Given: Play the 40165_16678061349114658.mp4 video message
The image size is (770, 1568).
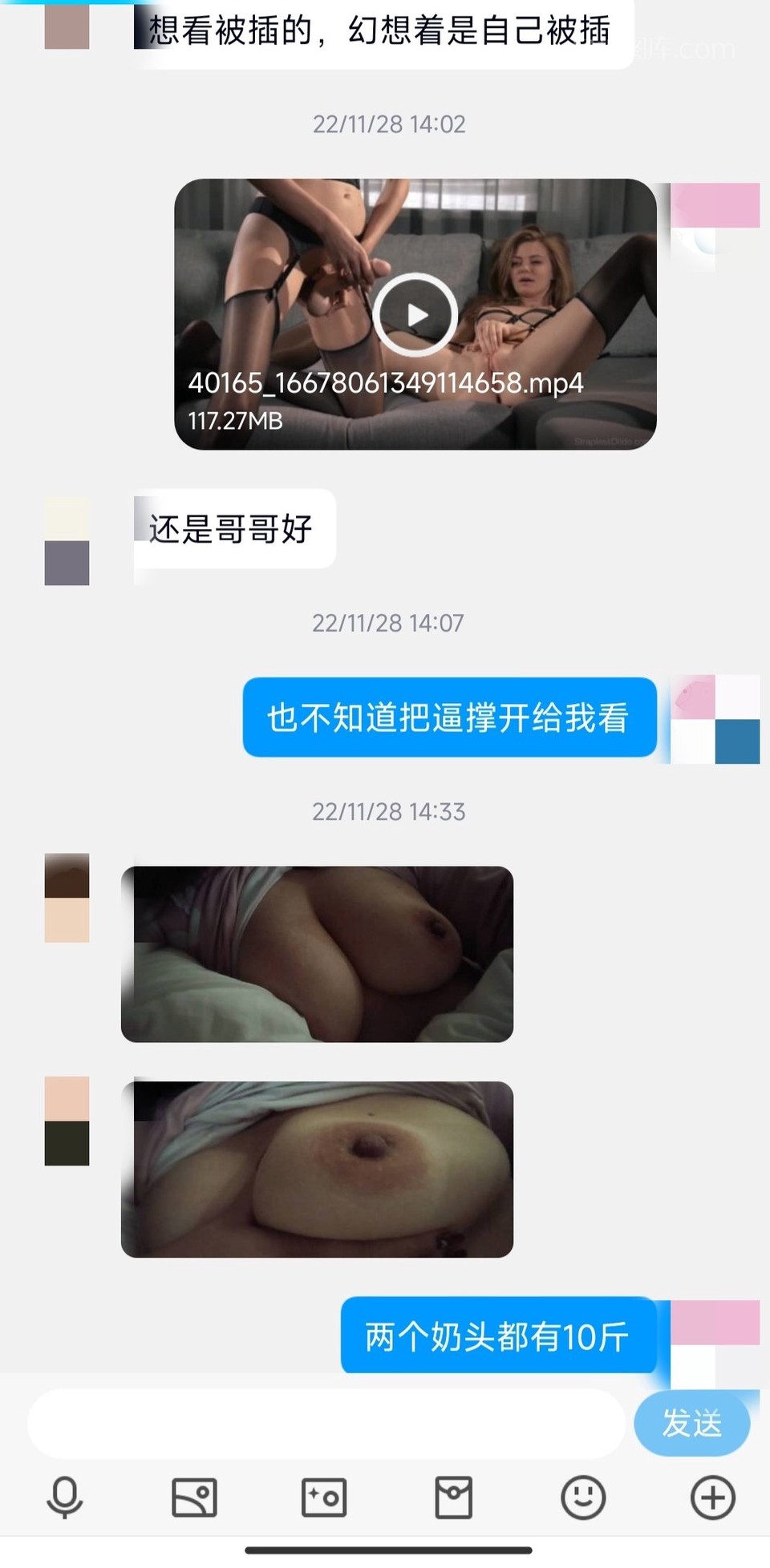Looking at the screenshot, I should click(415, 315).
